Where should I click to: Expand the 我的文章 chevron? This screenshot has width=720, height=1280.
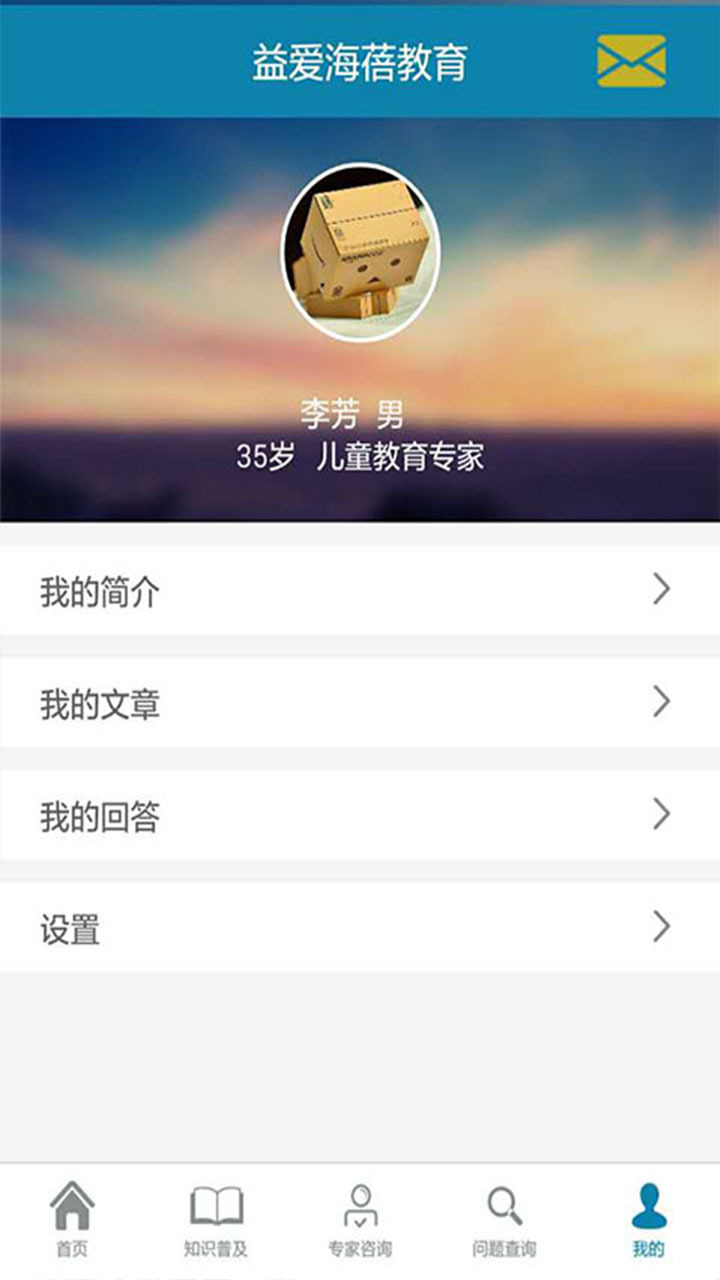pyautogui.click(x=658, y=704)
